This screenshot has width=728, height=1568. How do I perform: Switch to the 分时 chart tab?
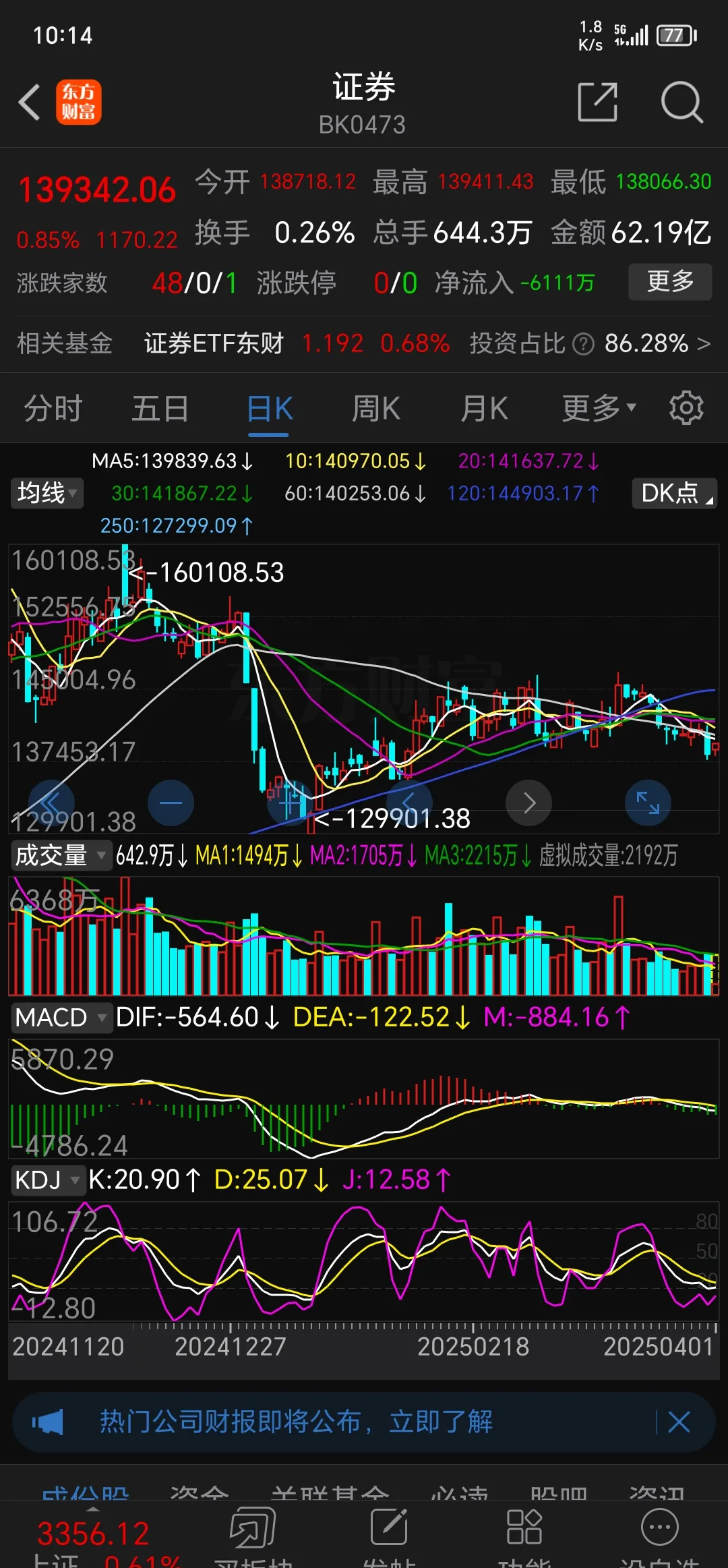coord(53,409)
